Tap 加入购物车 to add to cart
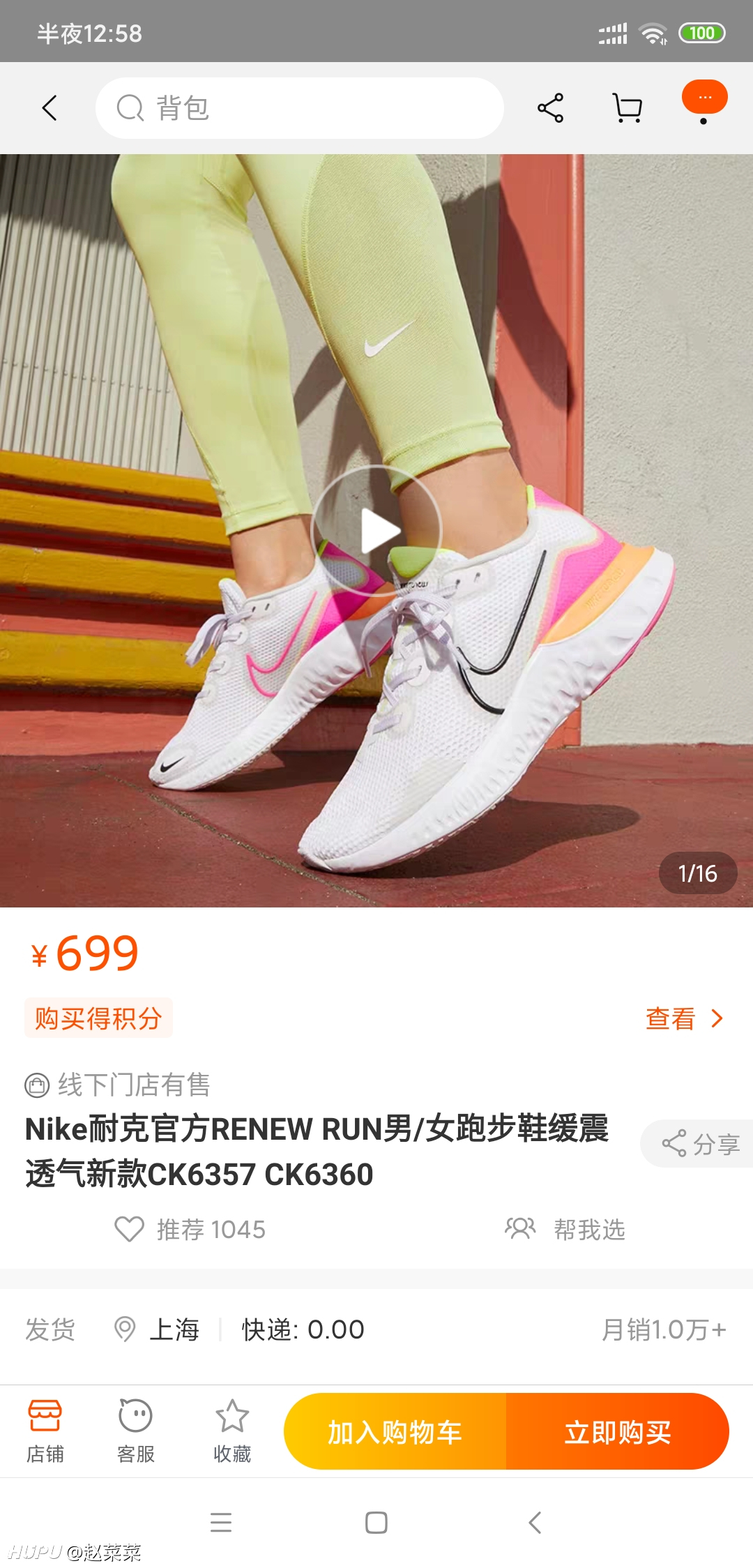The width and height of the screenshot is (753, 1568). point(395,1431)
